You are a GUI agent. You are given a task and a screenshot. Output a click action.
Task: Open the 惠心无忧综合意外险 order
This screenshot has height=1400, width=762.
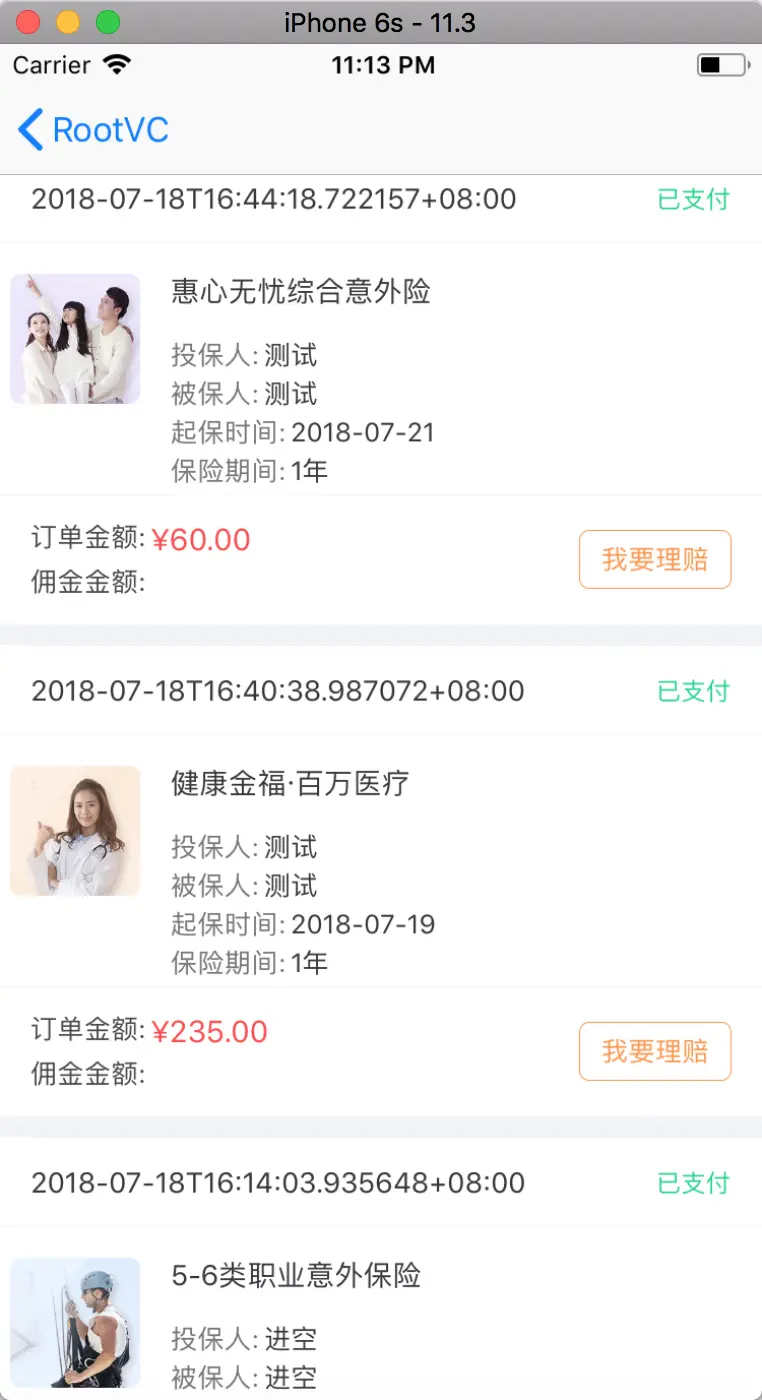[301, 292]
